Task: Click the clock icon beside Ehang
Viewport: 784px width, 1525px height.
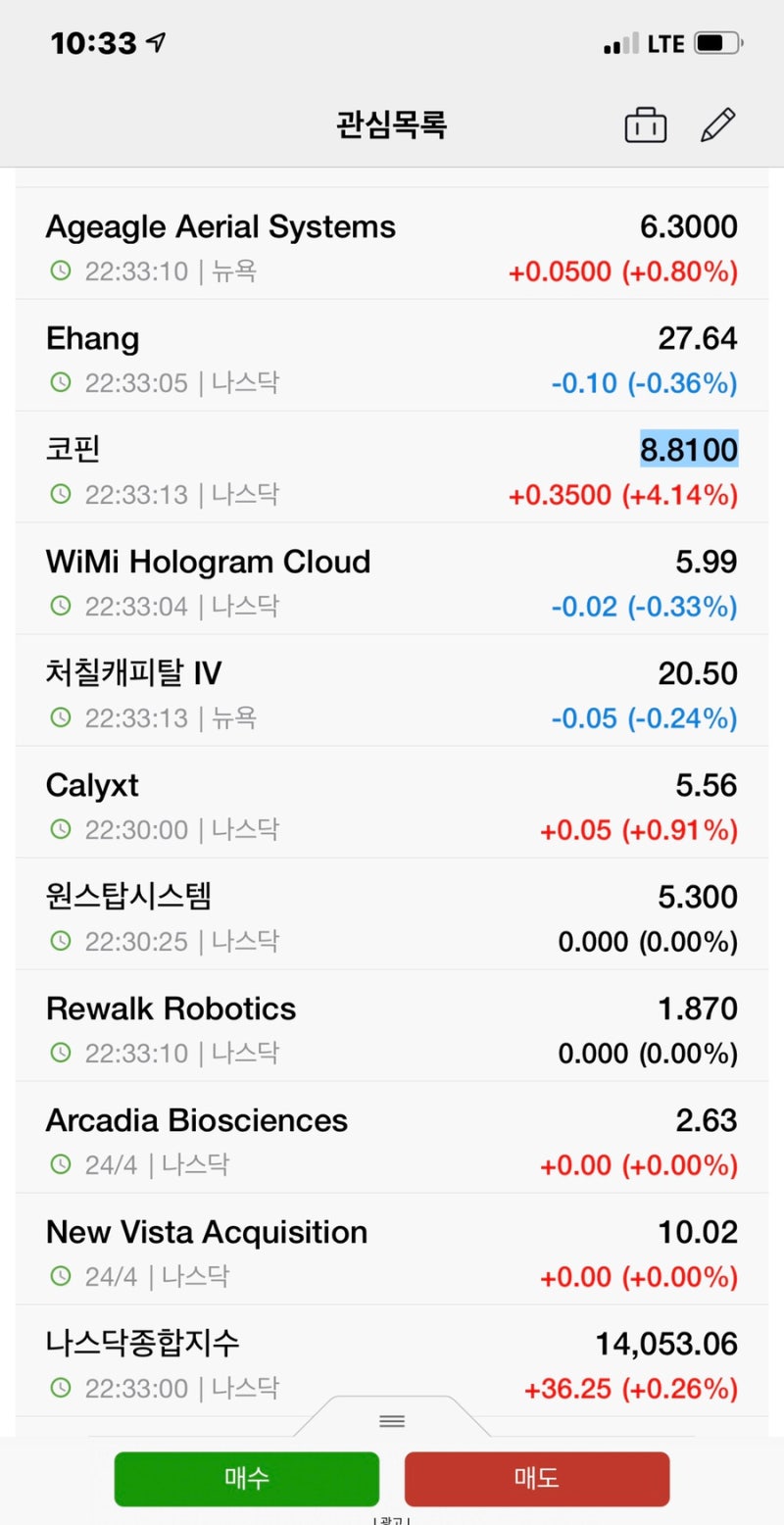Action: point(59,382)
